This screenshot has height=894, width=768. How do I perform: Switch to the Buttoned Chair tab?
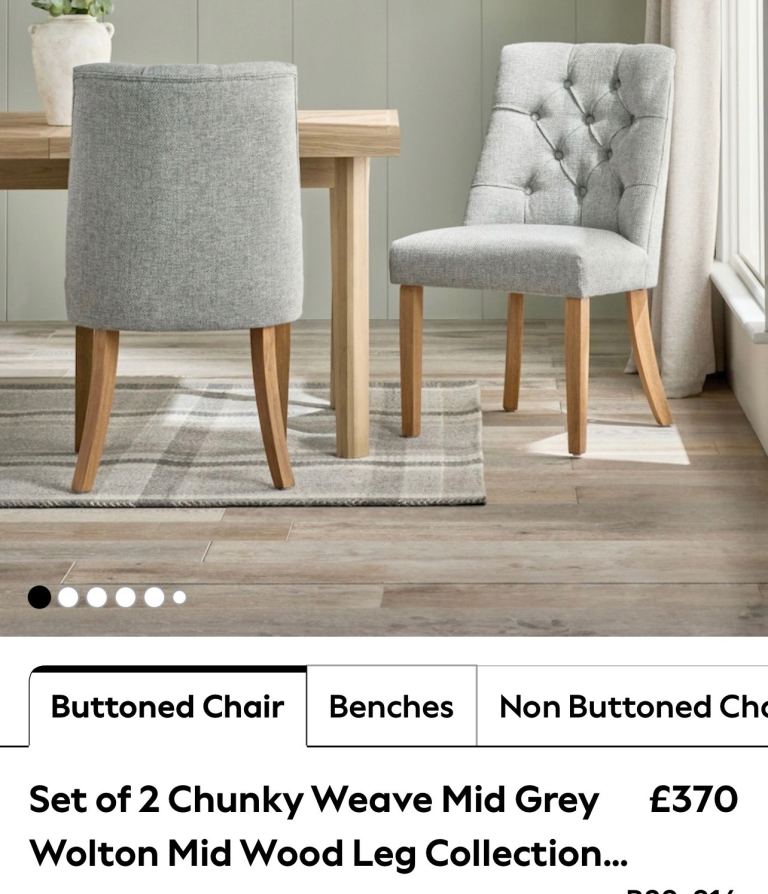tap(167, 706)
